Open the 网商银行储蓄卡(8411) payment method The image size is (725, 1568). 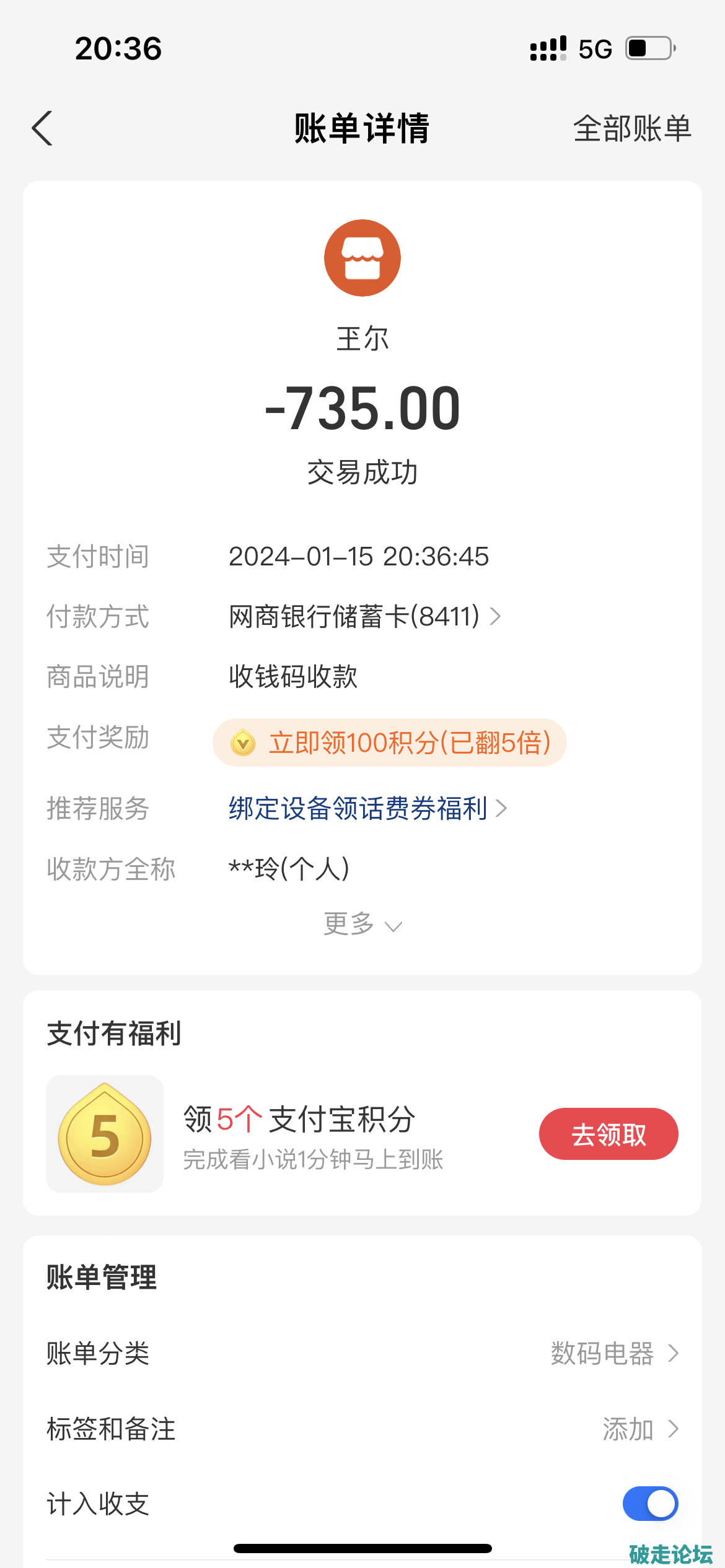tap(364, 617)
